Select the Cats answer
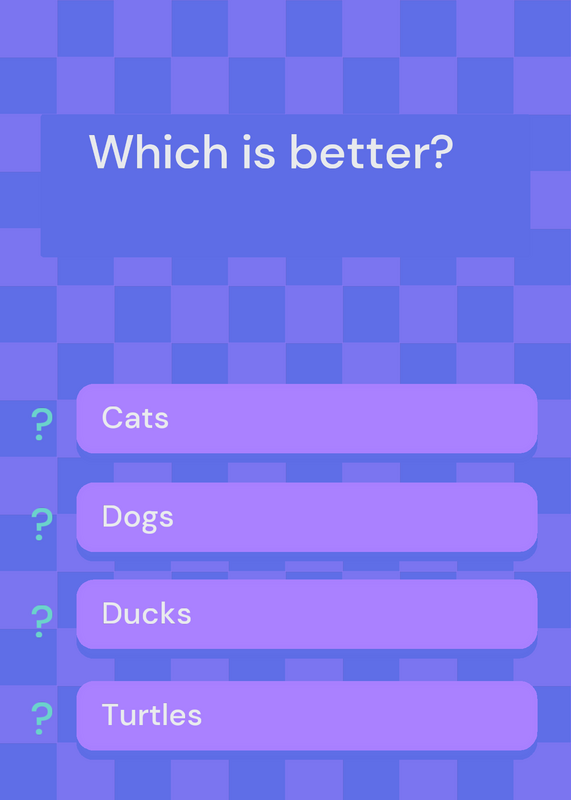Screen dimensions: 571x800 click(307, 418)
